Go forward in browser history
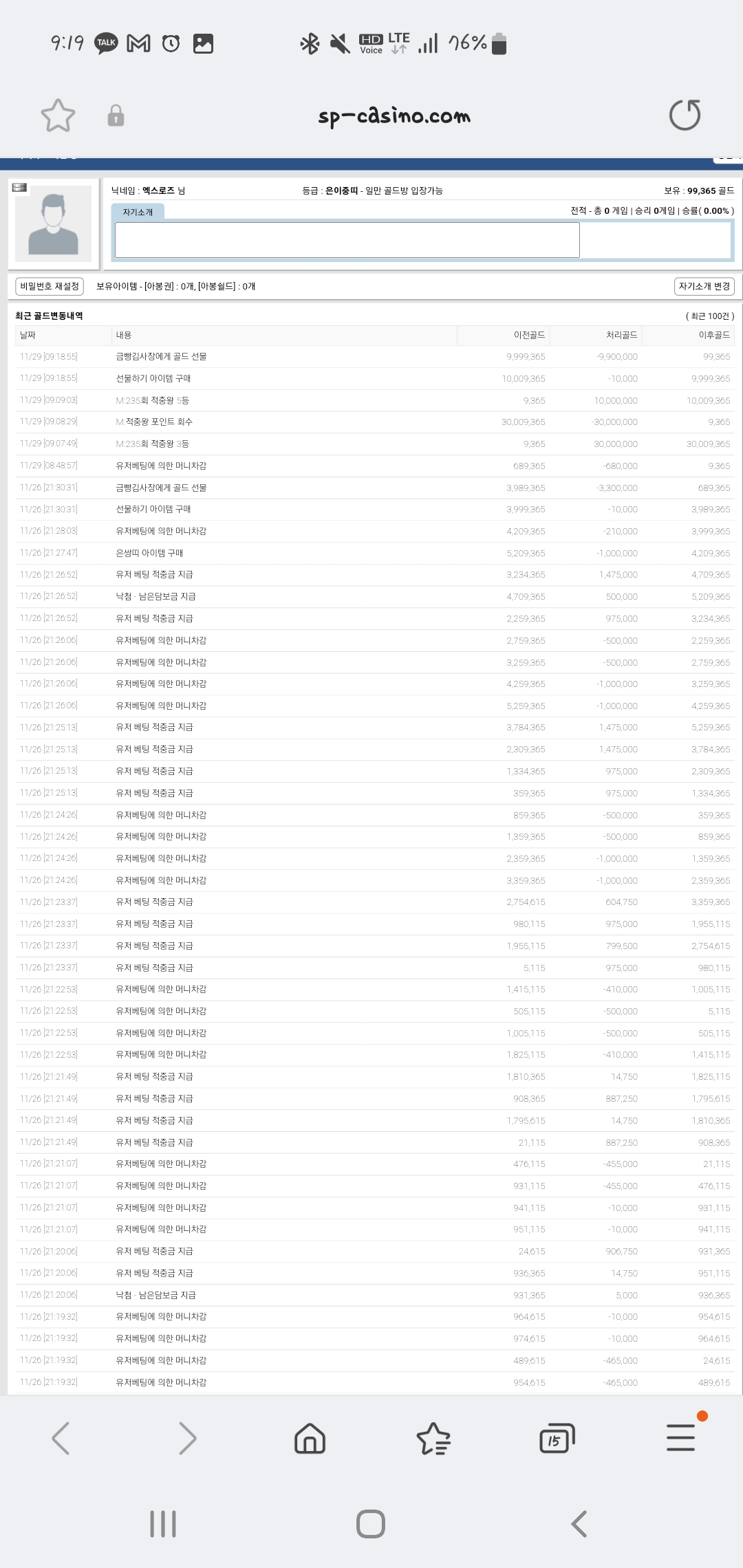The width and height of the screenshot is (743, 1568). click(186, 1439)
